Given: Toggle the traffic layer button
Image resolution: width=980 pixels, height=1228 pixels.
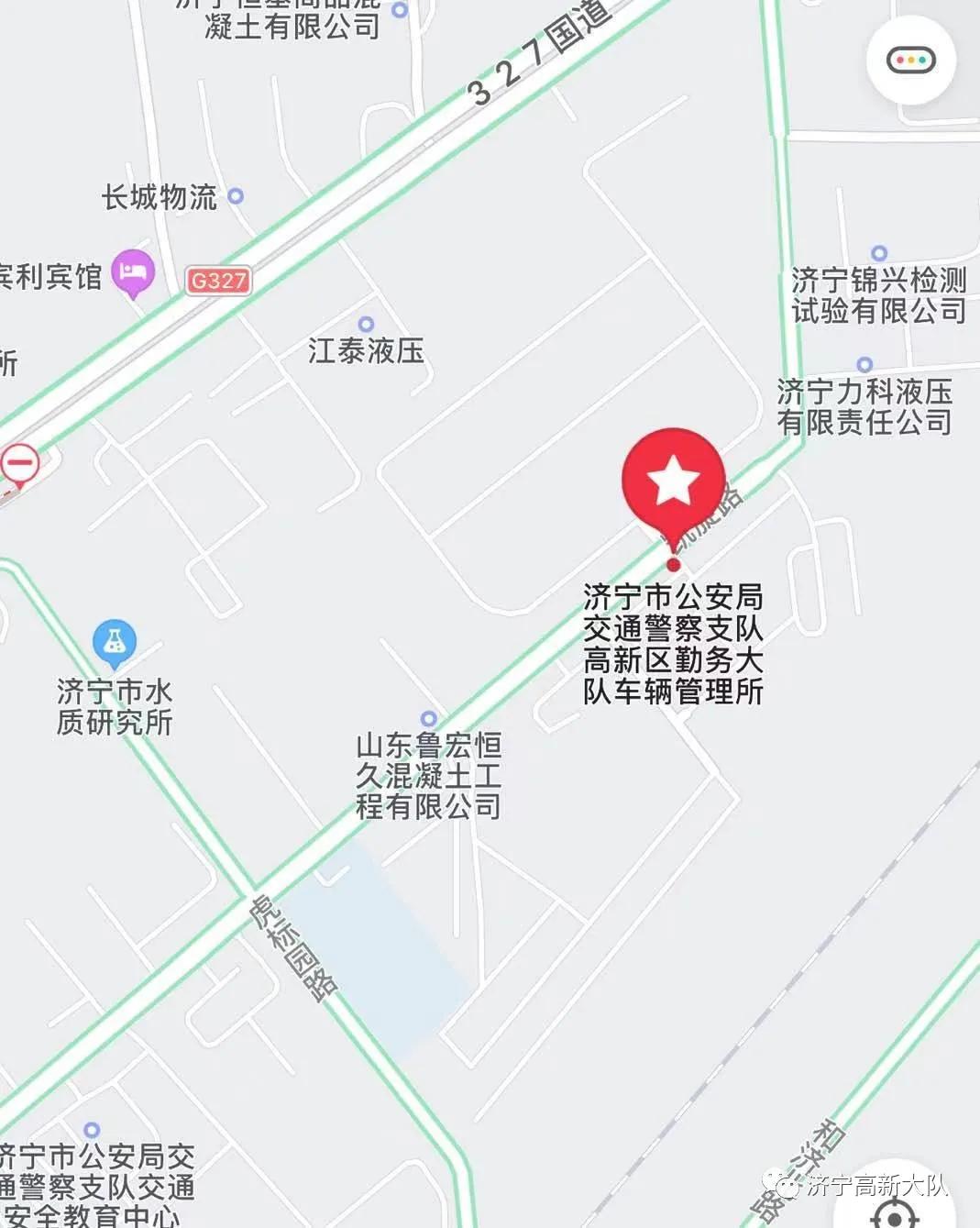Looking at the screenshot, I should coord(911,61).
